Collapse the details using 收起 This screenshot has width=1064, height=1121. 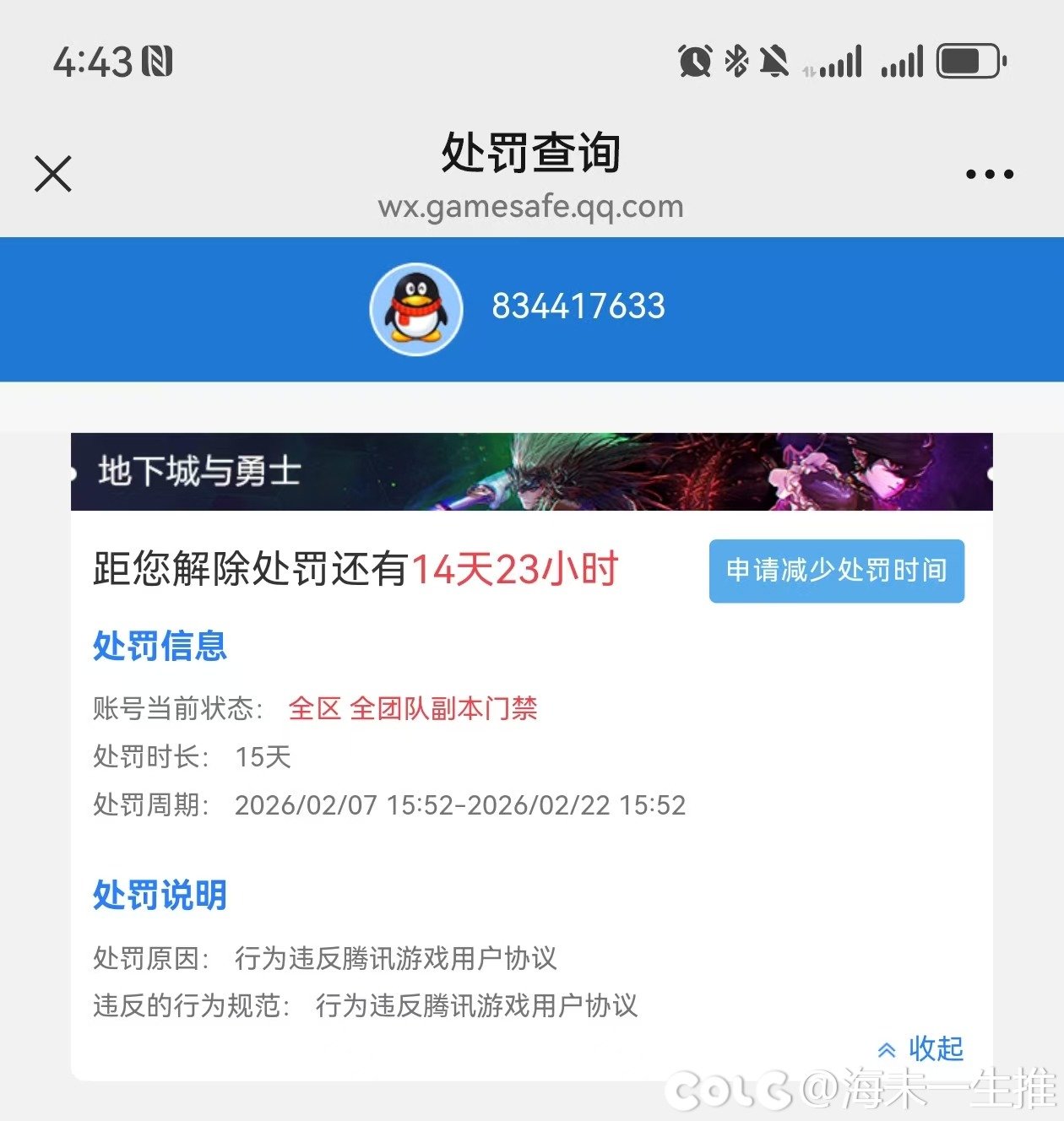[x=936, y=1049]
